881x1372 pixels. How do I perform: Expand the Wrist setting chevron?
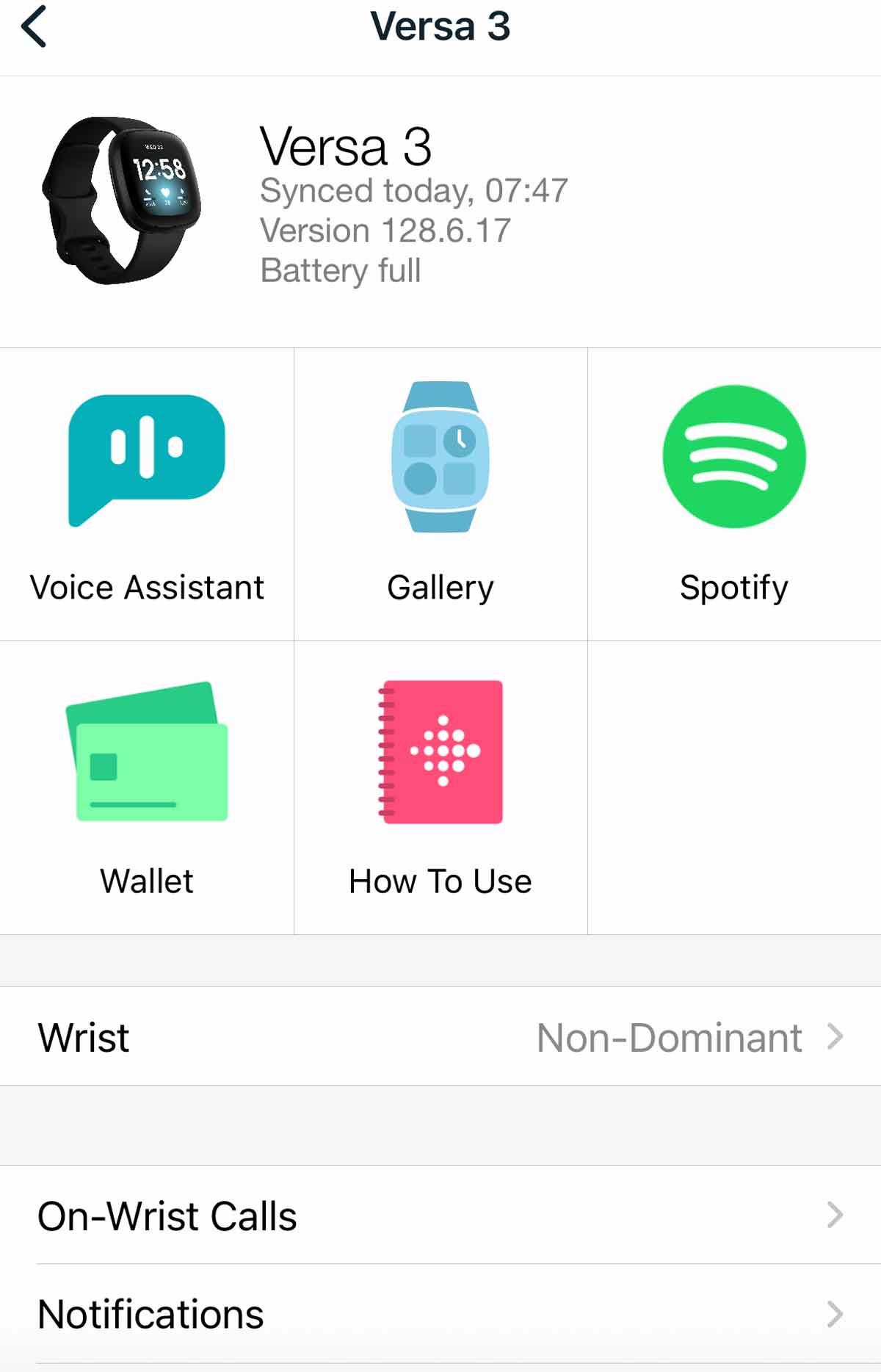pos(835,1037)
